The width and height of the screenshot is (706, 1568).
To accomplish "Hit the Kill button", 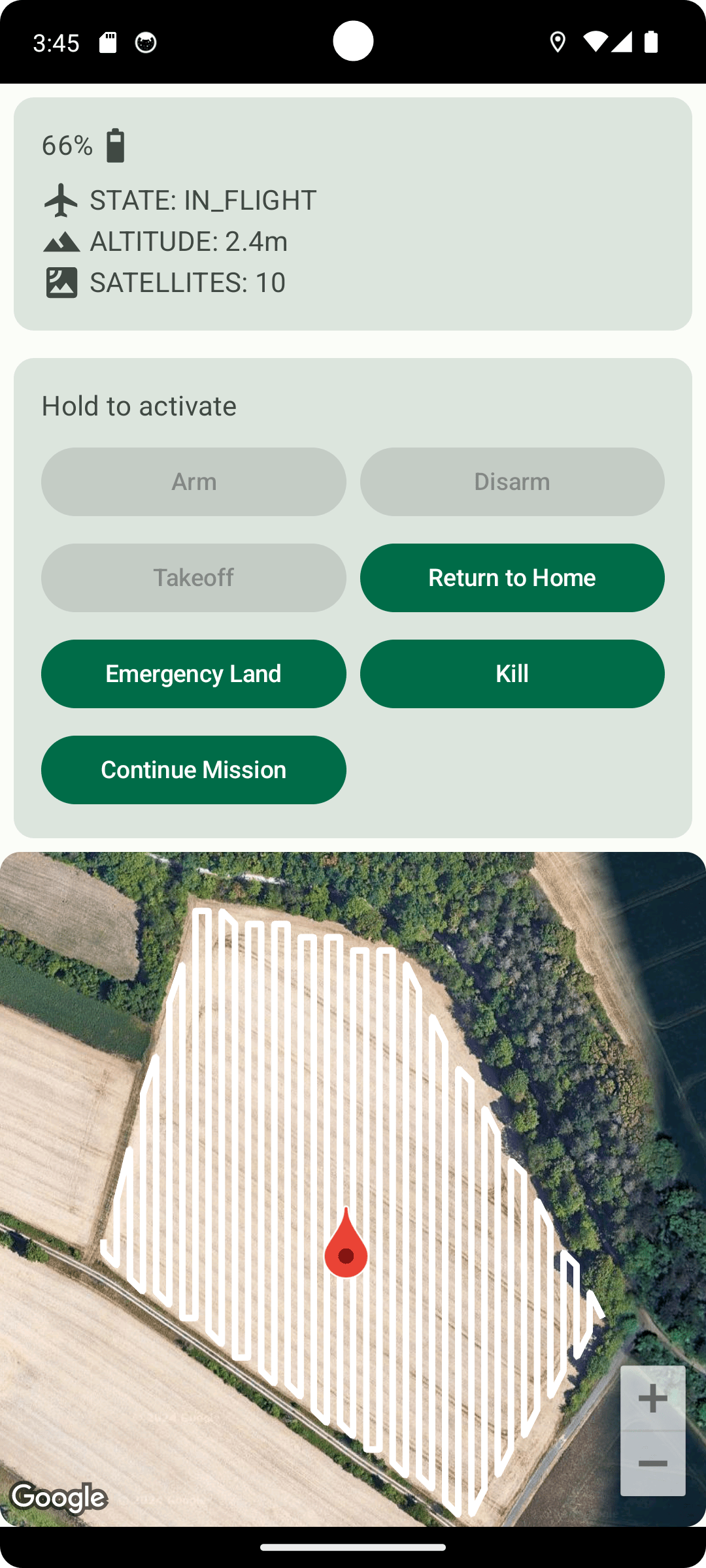I will pyautogui.click(x=512, y=674).
